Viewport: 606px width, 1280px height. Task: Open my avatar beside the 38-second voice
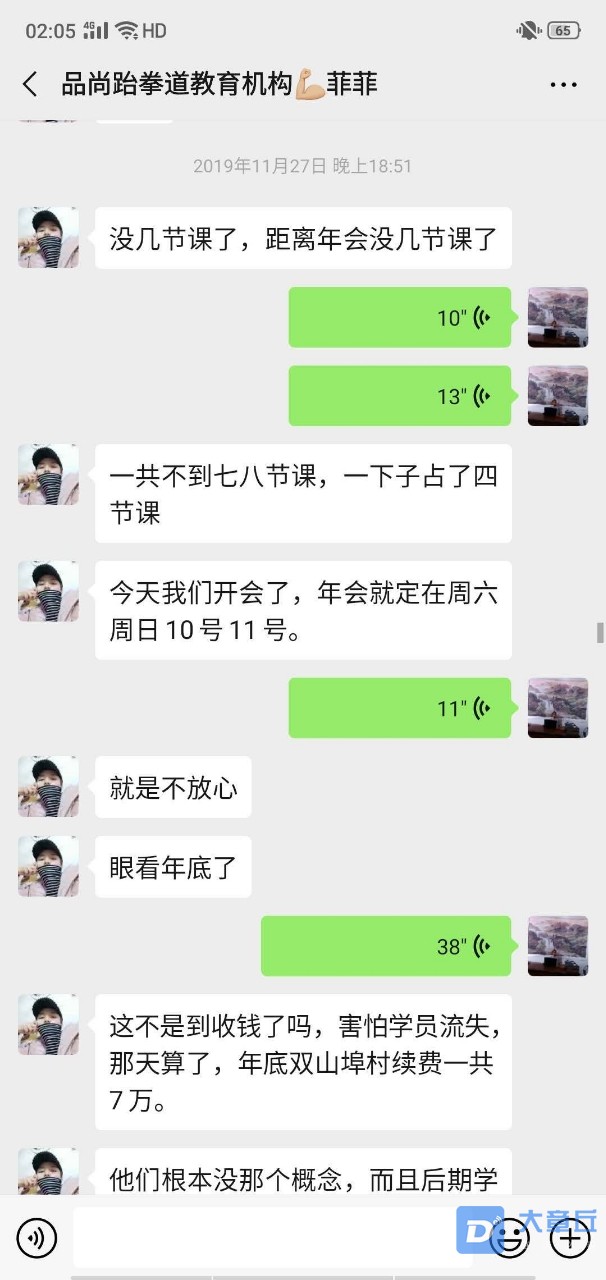coord(558,946)
